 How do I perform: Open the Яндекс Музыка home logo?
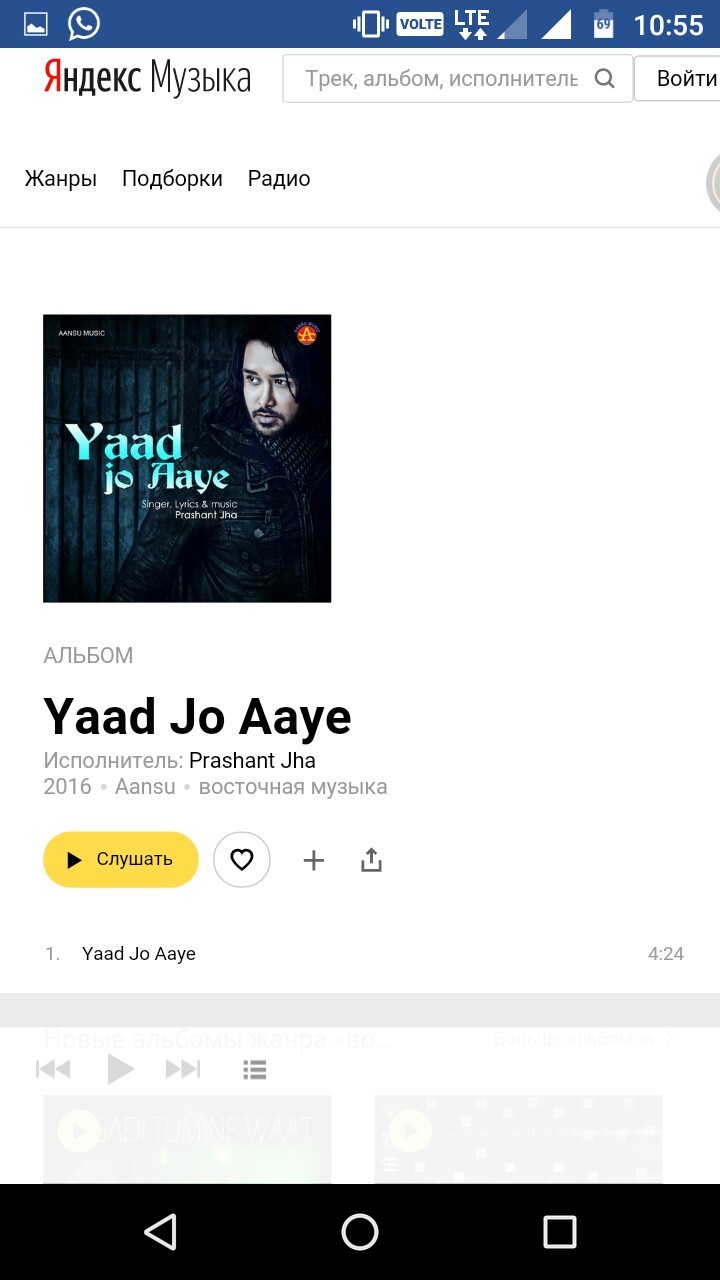coord(147,77)
